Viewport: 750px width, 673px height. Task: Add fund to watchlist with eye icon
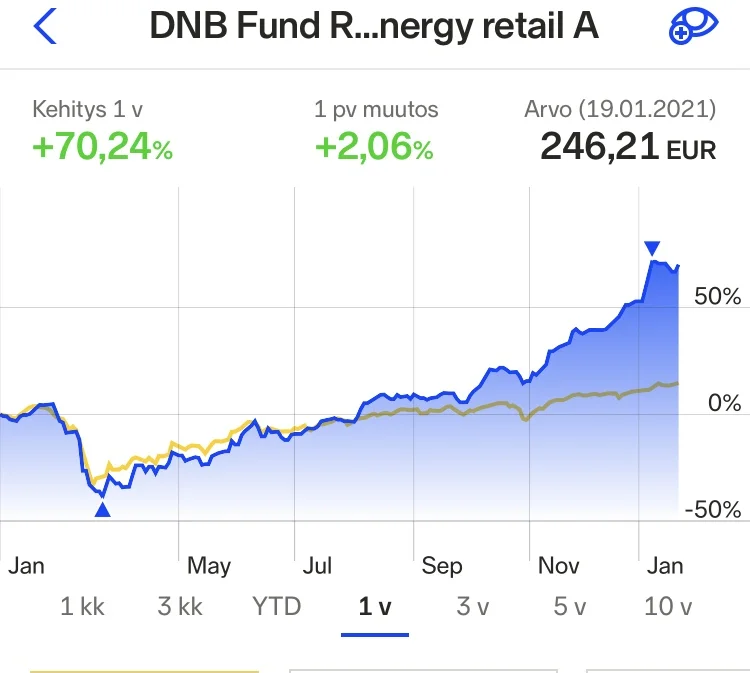[694, 27]
